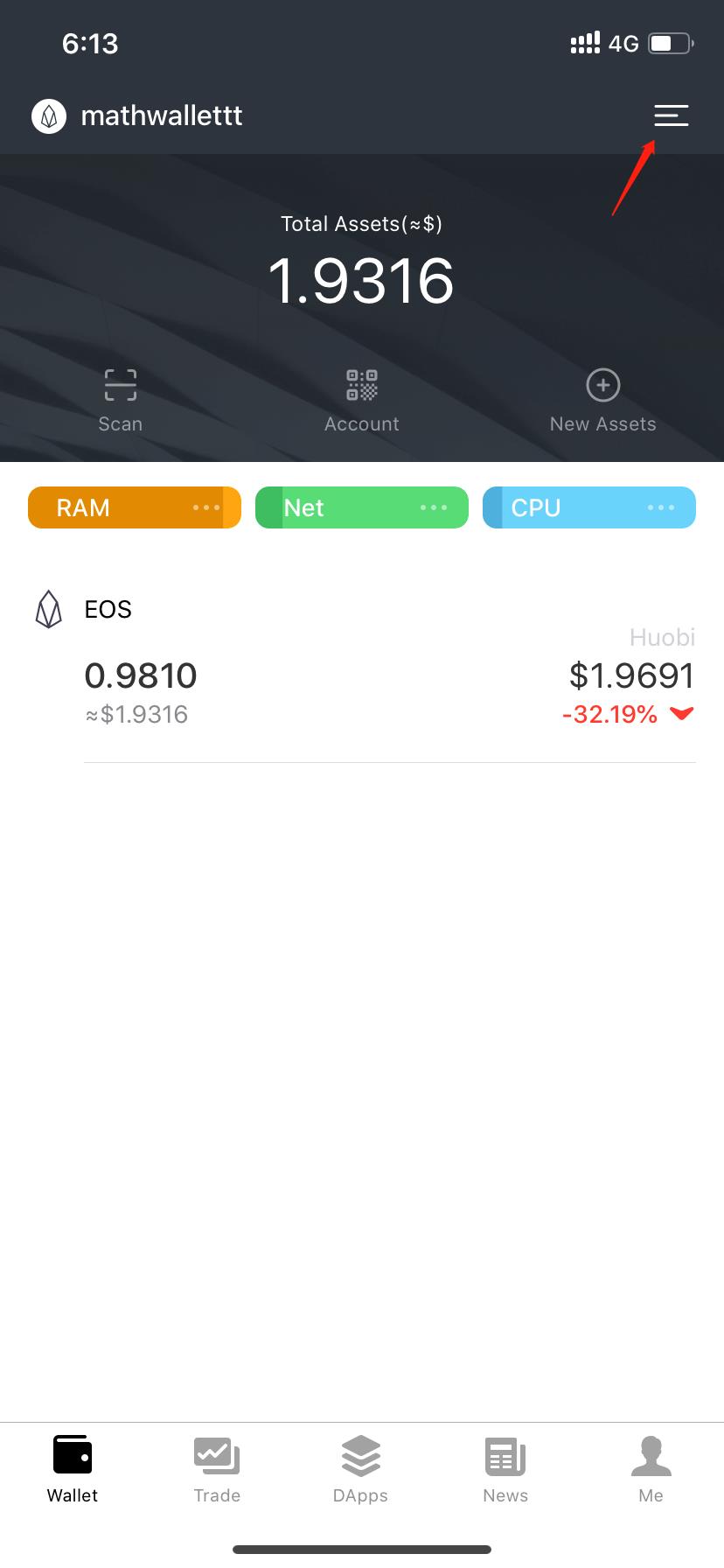
Task: Open the News tab
Action: click(x=505, y=1470)
